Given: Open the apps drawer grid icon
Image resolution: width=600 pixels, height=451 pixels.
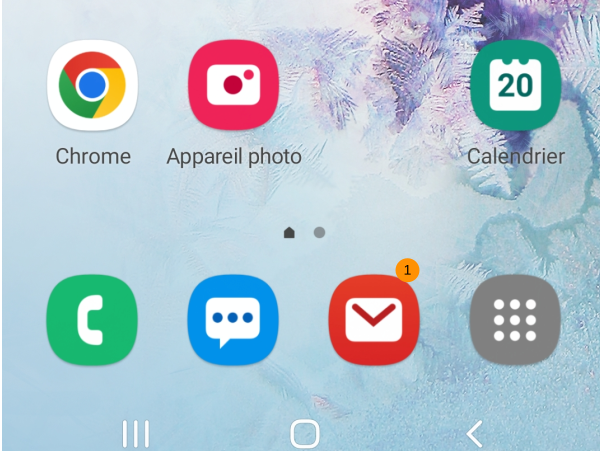Looking at the screenshot, I should (x=515, y=322).
